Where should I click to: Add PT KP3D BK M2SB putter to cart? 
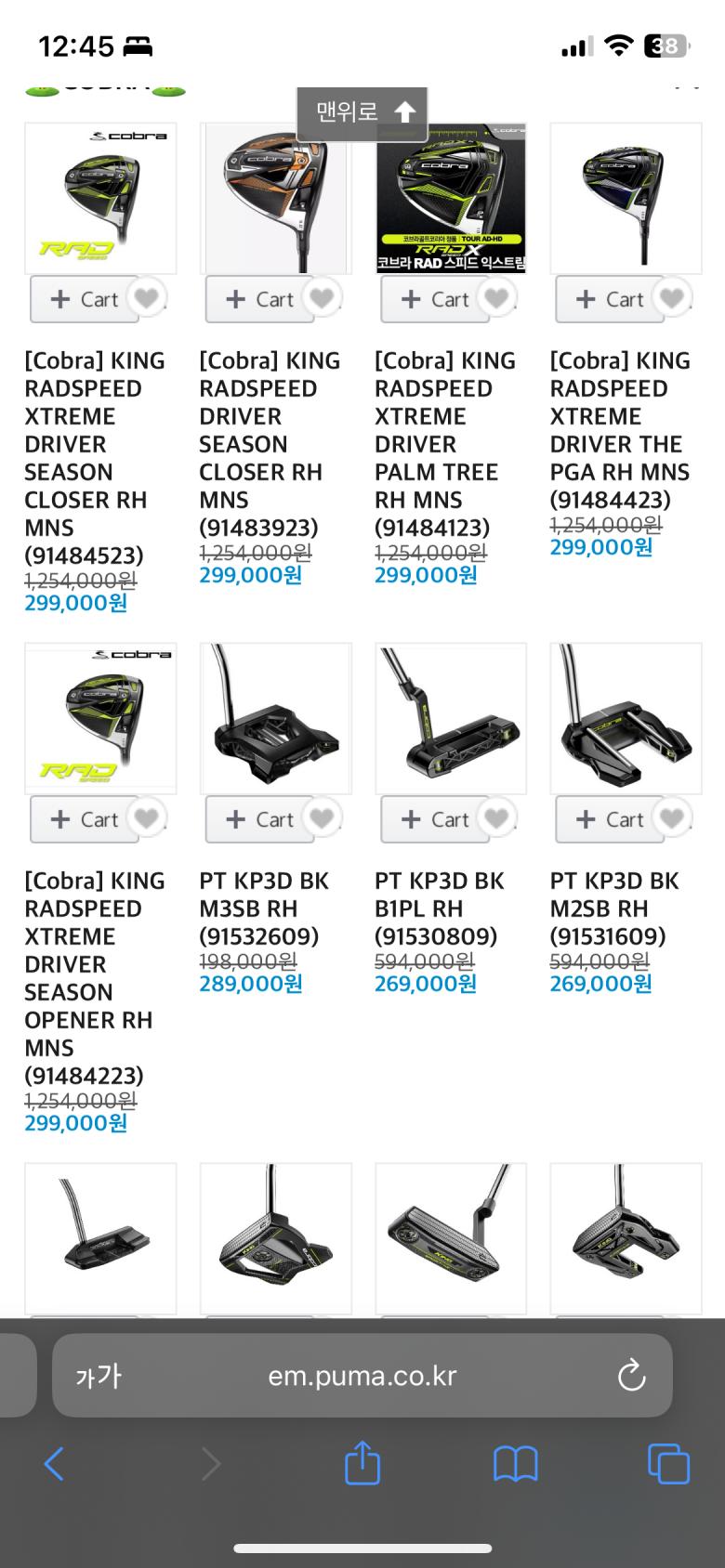pyautogui.click(x=609, y=819)
